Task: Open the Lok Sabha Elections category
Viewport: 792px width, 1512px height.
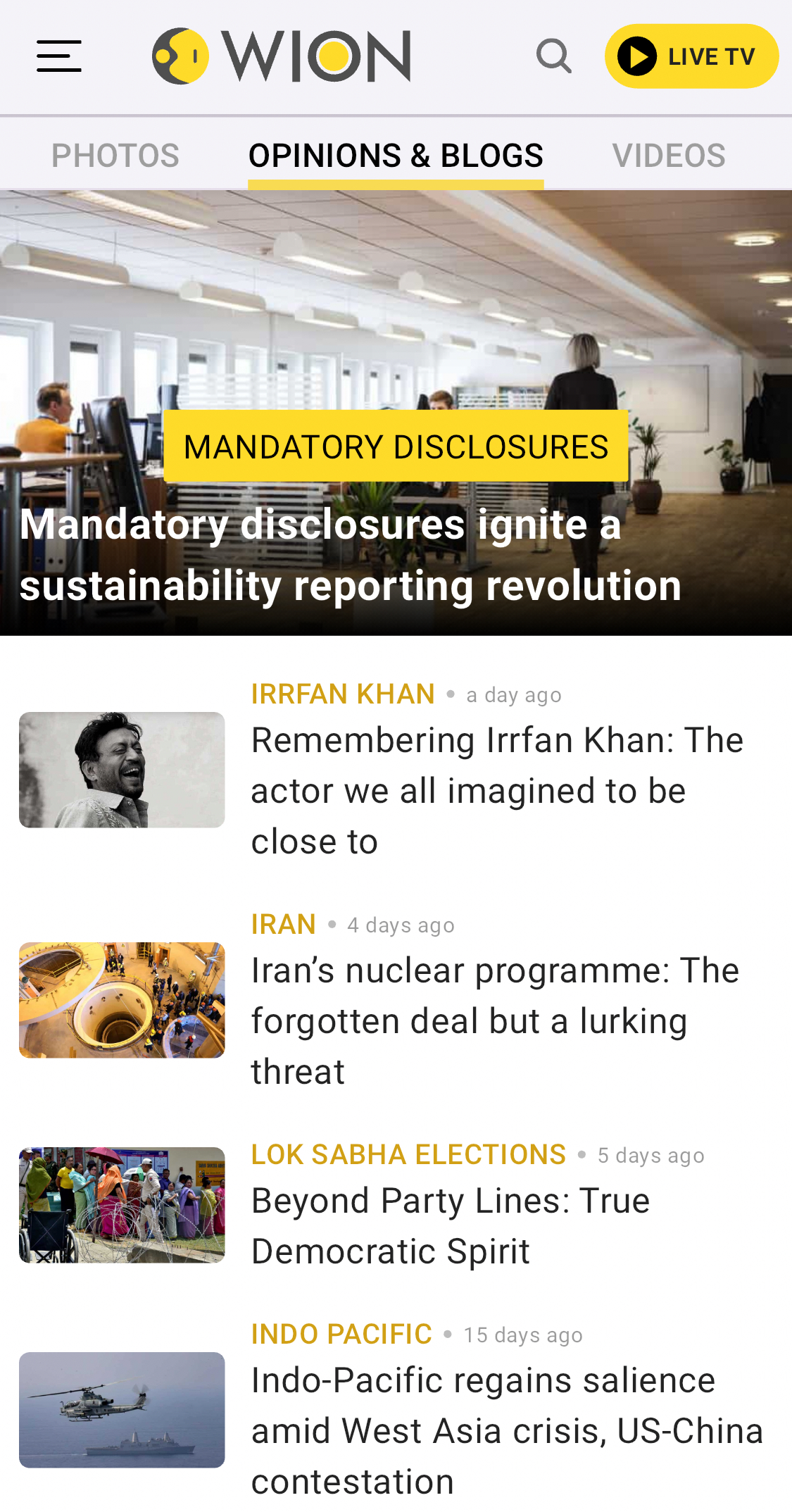Action: (408, 1155)
